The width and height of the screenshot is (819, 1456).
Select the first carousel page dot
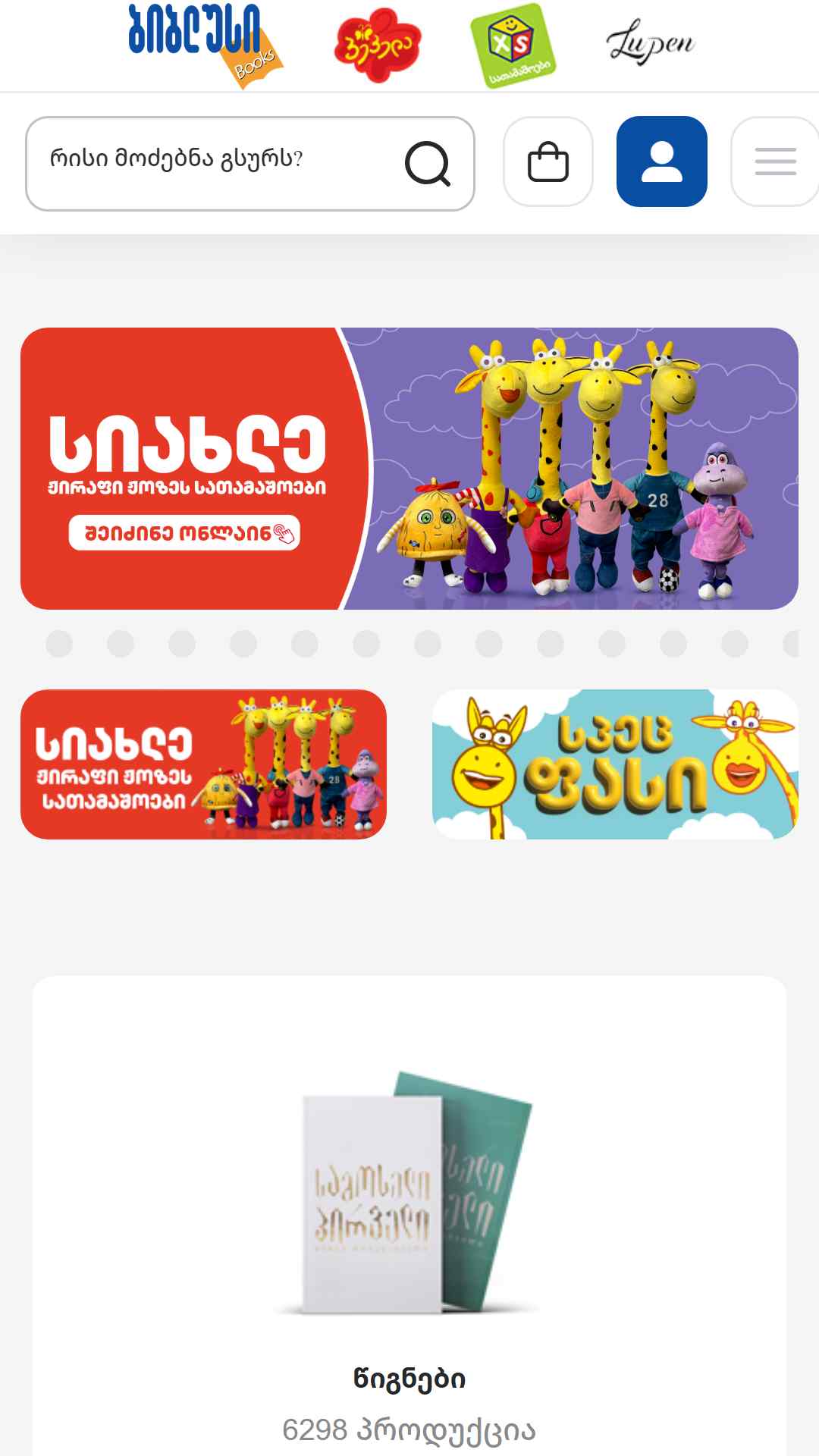click(59, 644)
